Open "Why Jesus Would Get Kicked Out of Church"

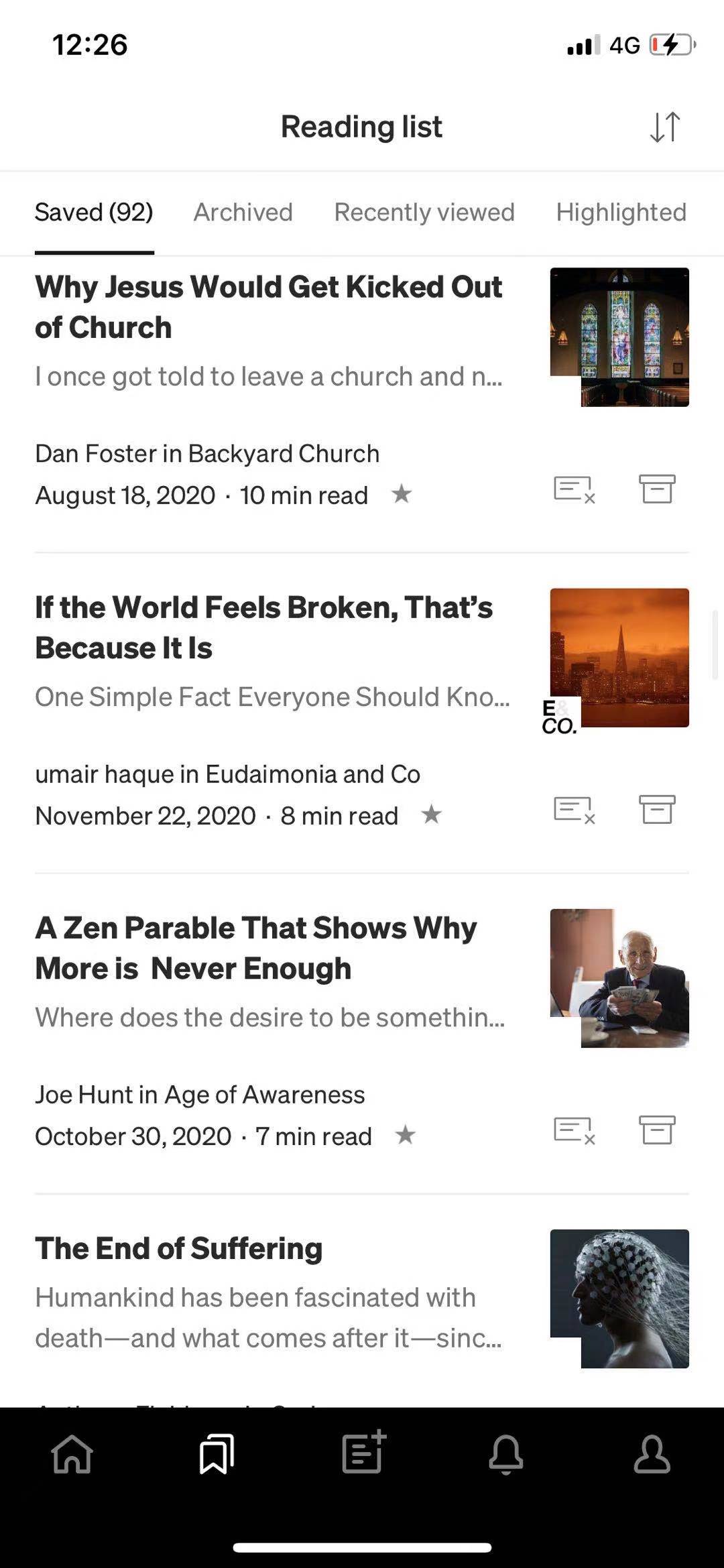pyautogui.click(x=268, y=307)
